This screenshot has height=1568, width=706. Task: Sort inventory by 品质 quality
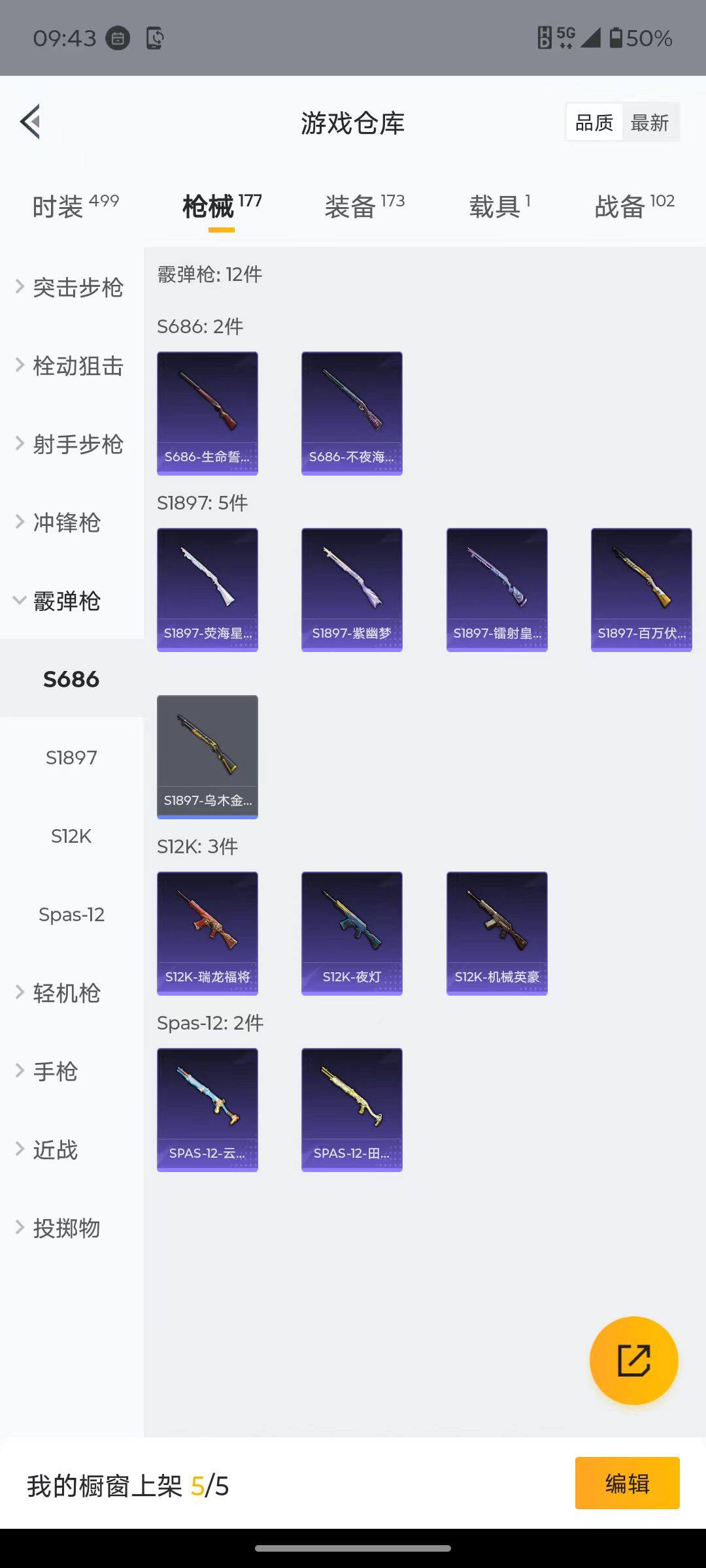click(x=593, y=122)
